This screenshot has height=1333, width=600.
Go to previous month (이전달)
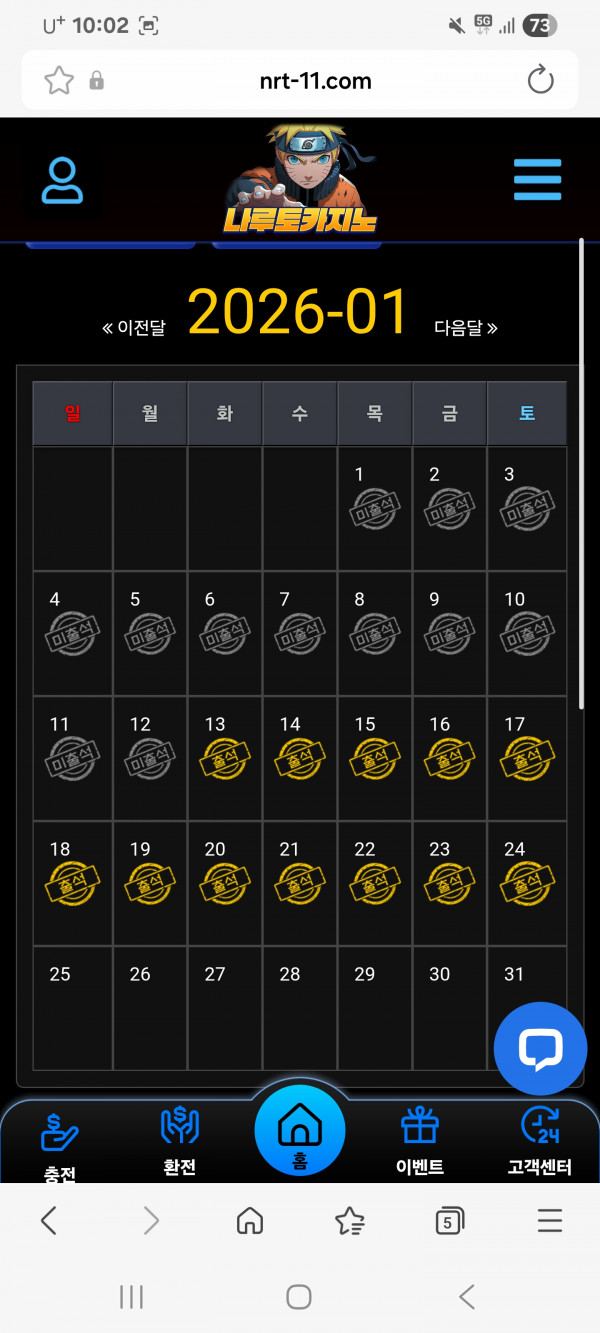tap(134, 328)
